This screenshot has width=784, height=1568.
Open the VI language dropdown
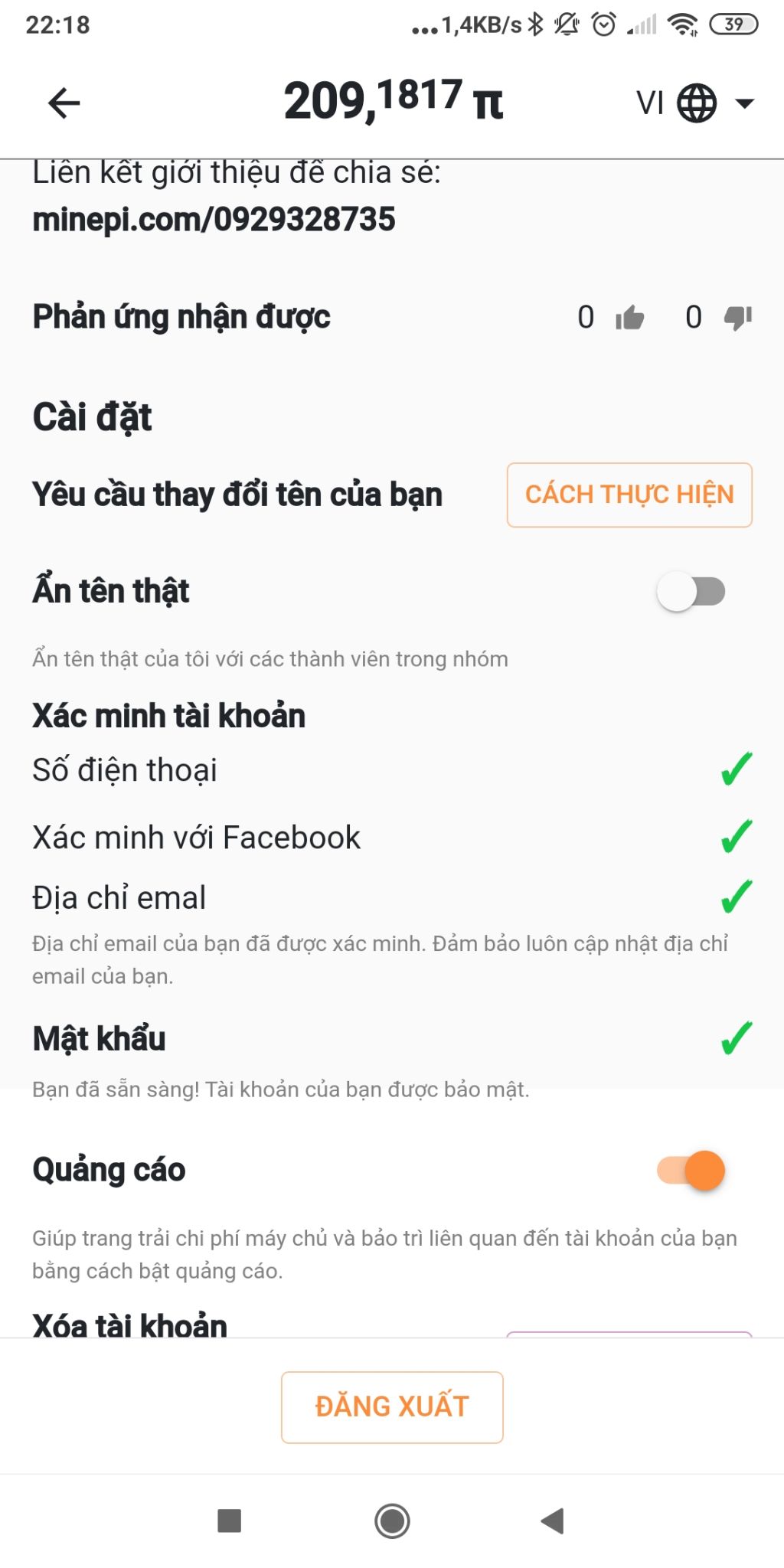(695, 103)
